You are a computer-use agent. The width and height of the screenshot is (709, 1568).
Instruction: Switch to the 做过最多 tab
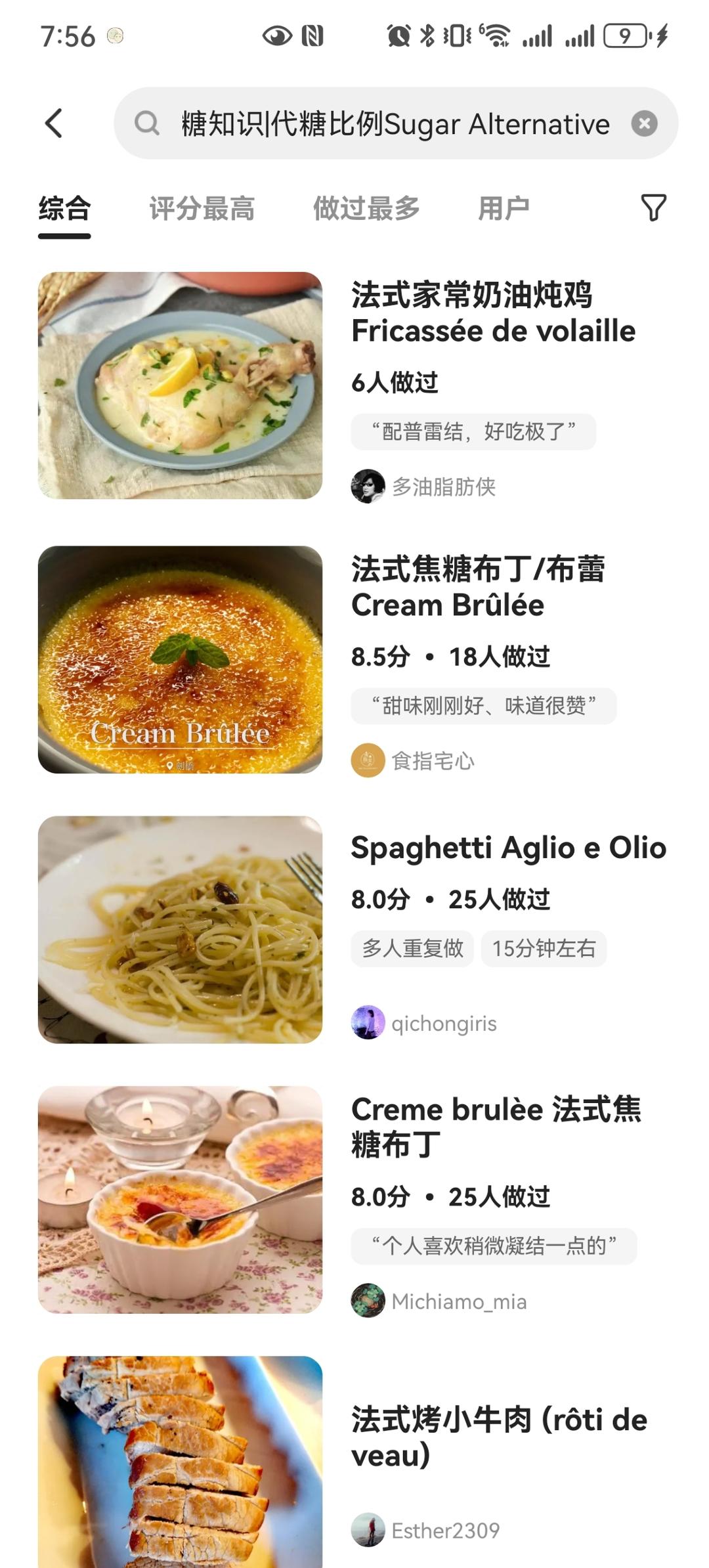(366, 209)
